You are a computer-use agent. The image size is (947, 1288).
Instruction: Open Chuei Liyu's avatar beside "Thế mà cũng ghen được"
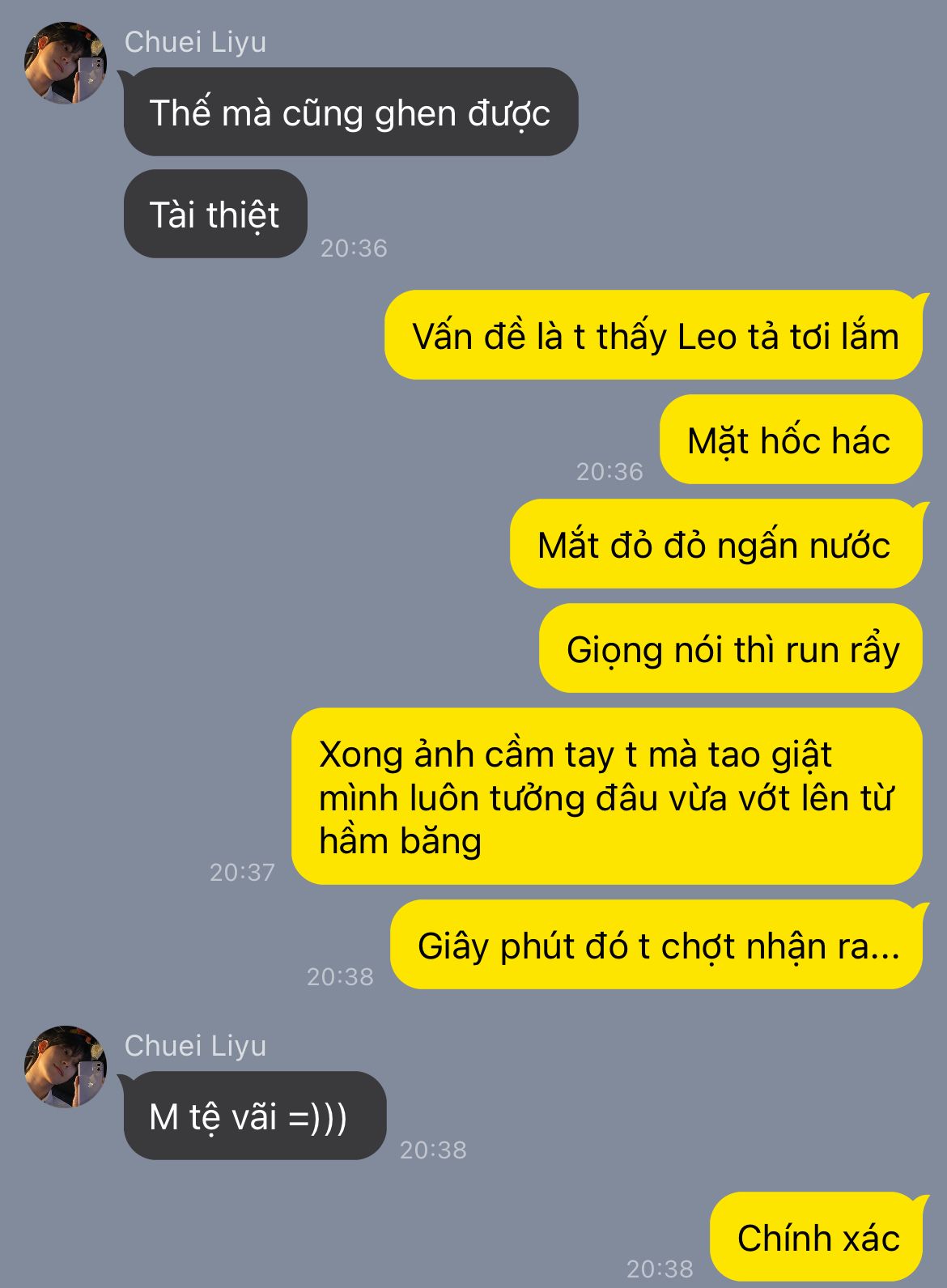point(66,63)
